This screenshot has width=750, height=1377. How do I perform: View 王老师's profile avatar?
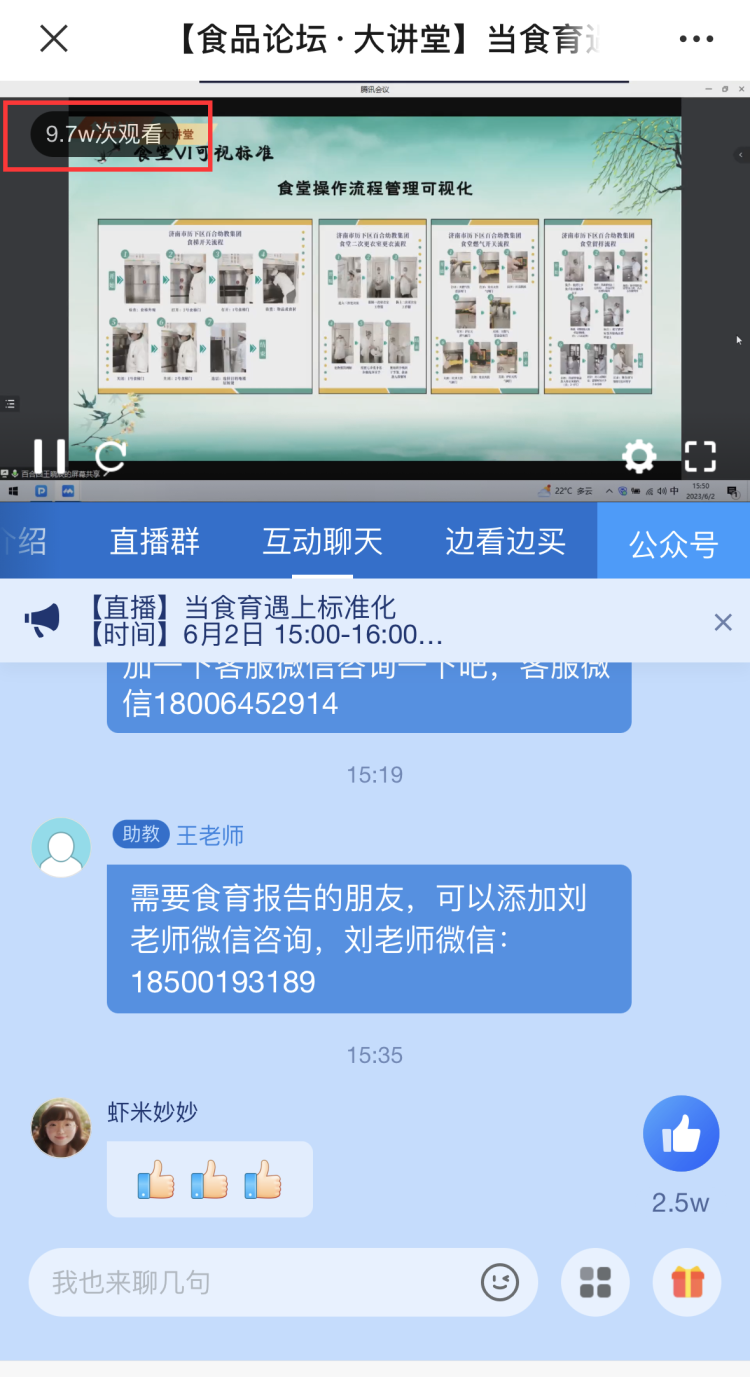click(x=61, y=848)
